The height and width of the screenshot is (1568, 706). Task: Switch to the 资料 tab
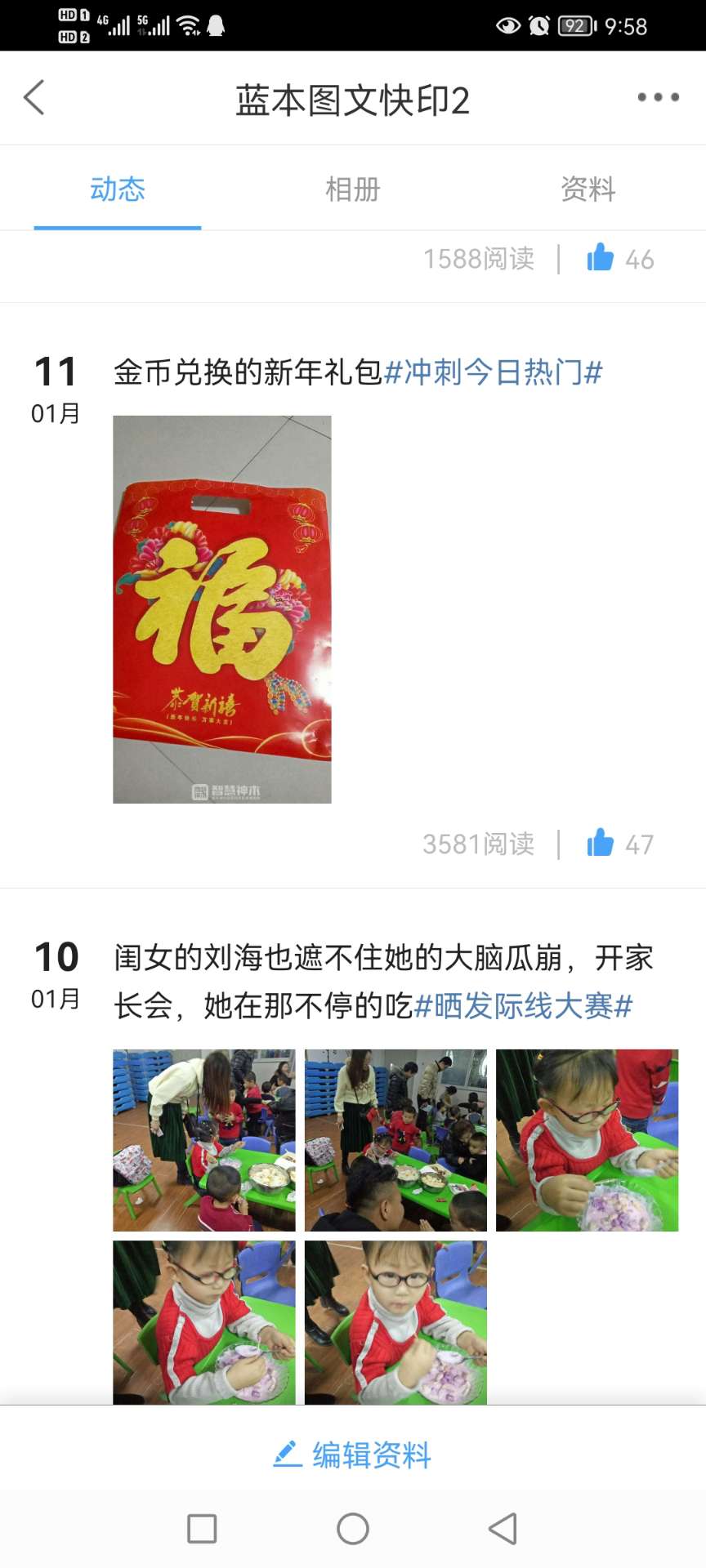(588, 189)
